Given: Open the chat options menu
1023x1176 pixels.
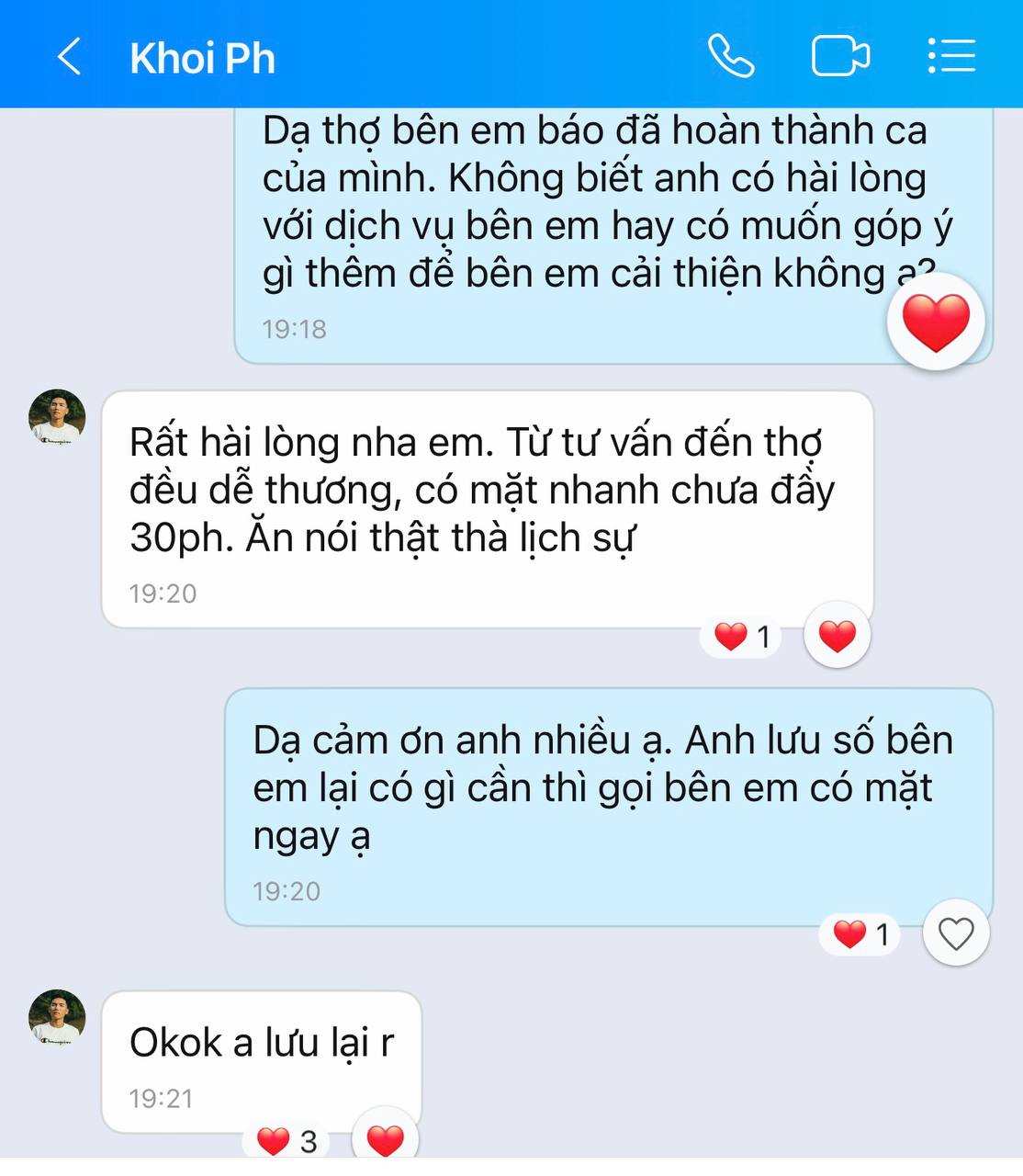Looking at the screenshot, I should click(x=951, y=57).
